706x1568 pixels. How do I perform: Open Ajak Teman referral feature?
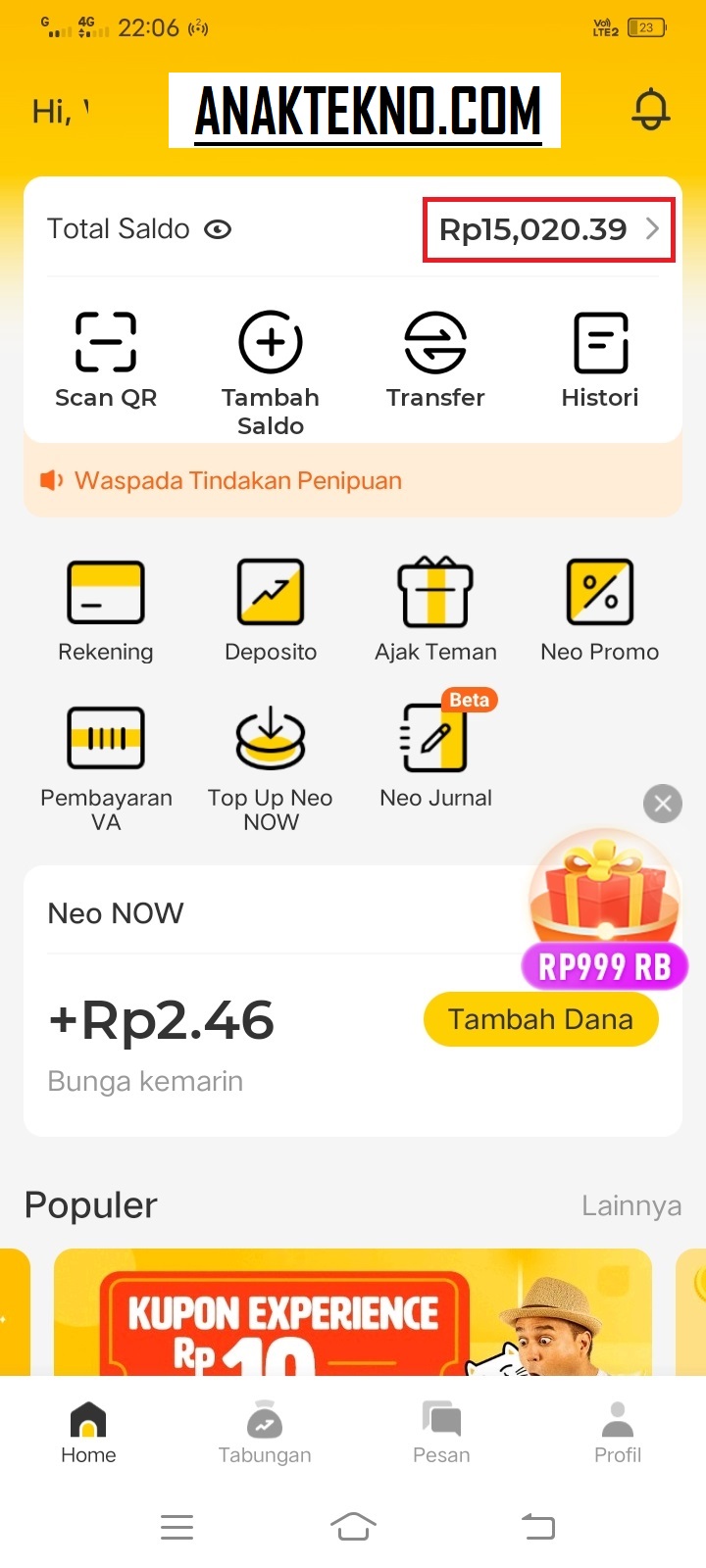pos(435,608)
